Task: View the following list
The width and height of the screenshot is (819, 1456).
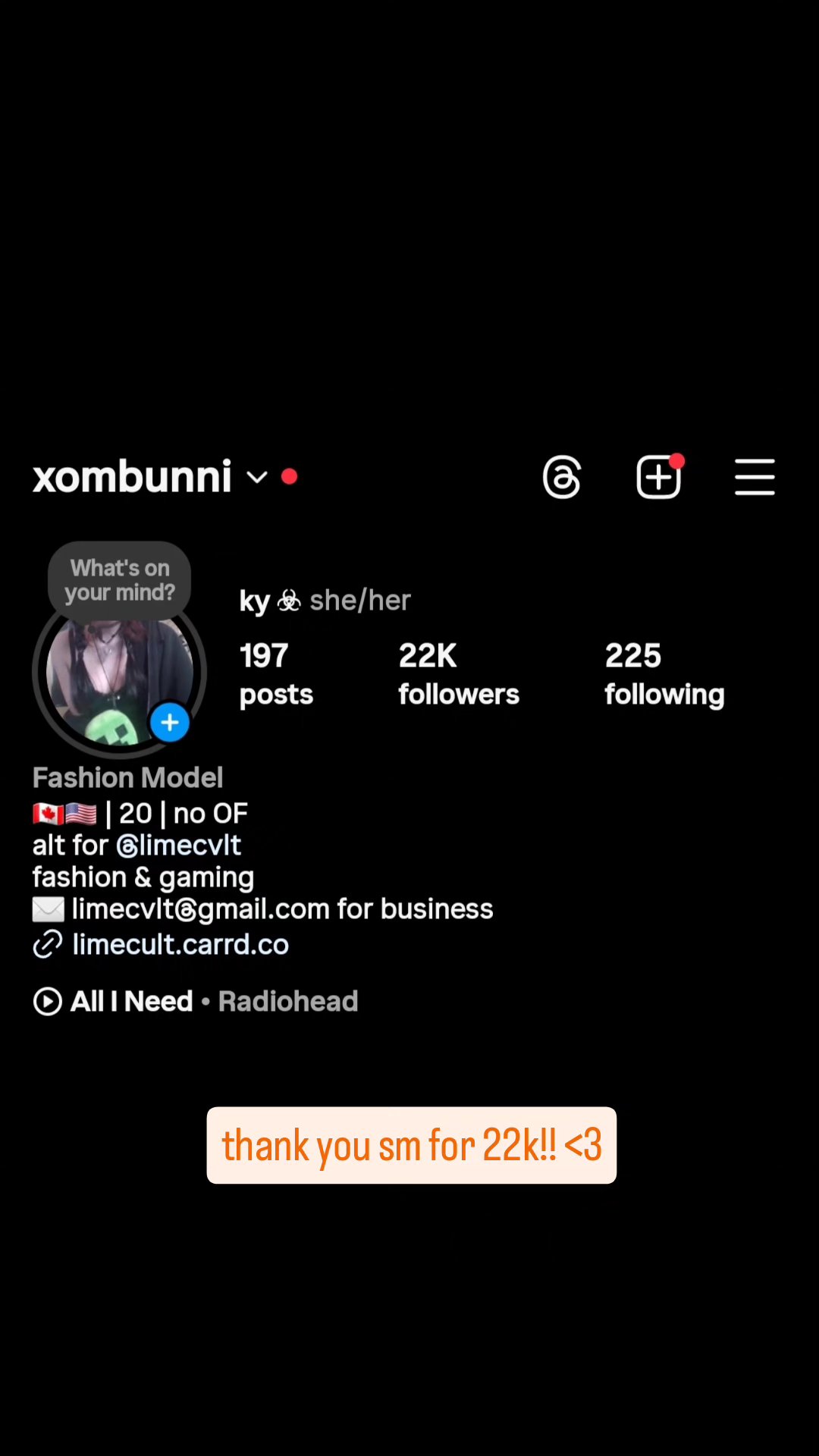Action: pyautogui.click(x=664, y=673)
